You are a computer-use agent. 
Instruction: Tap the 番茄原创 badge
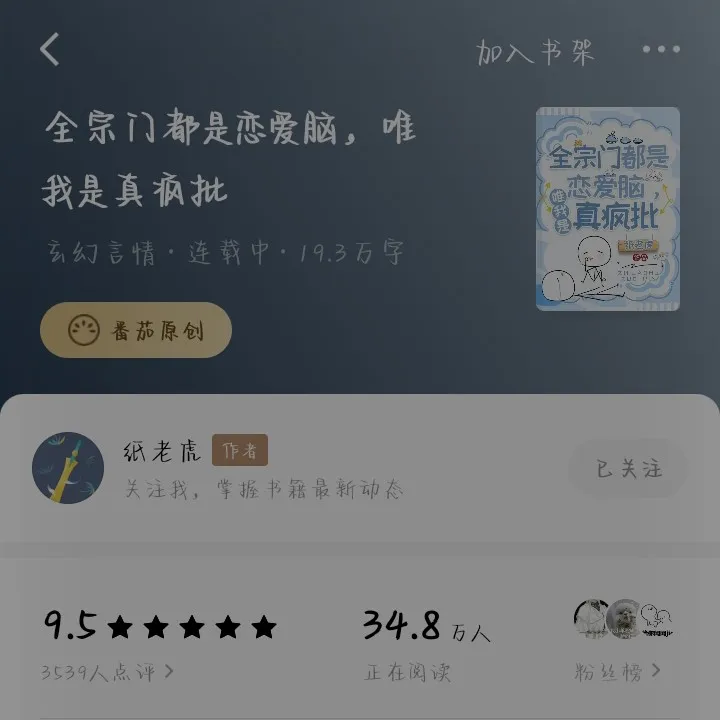136,330
